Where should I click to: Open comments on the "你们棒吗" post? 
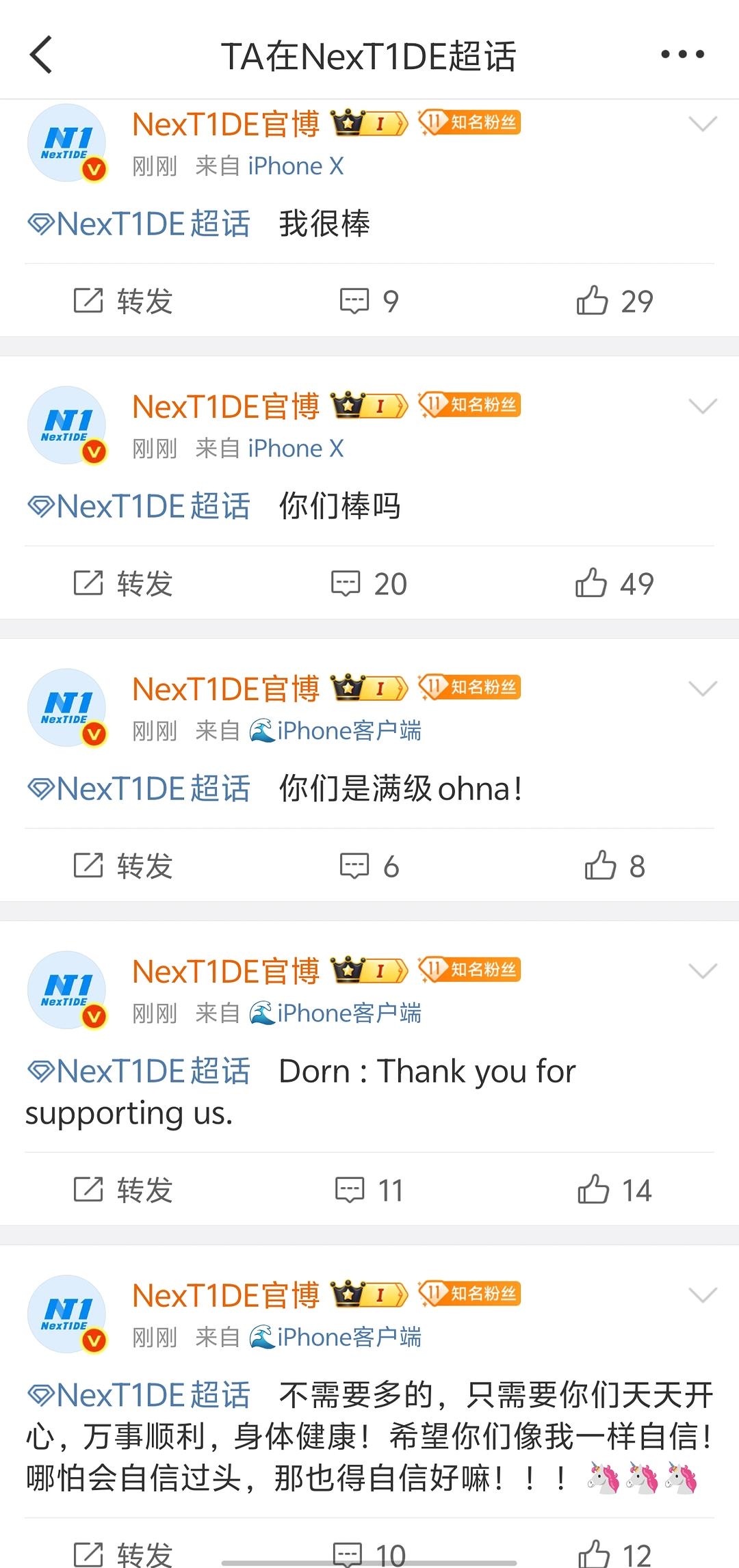point(369,583)
